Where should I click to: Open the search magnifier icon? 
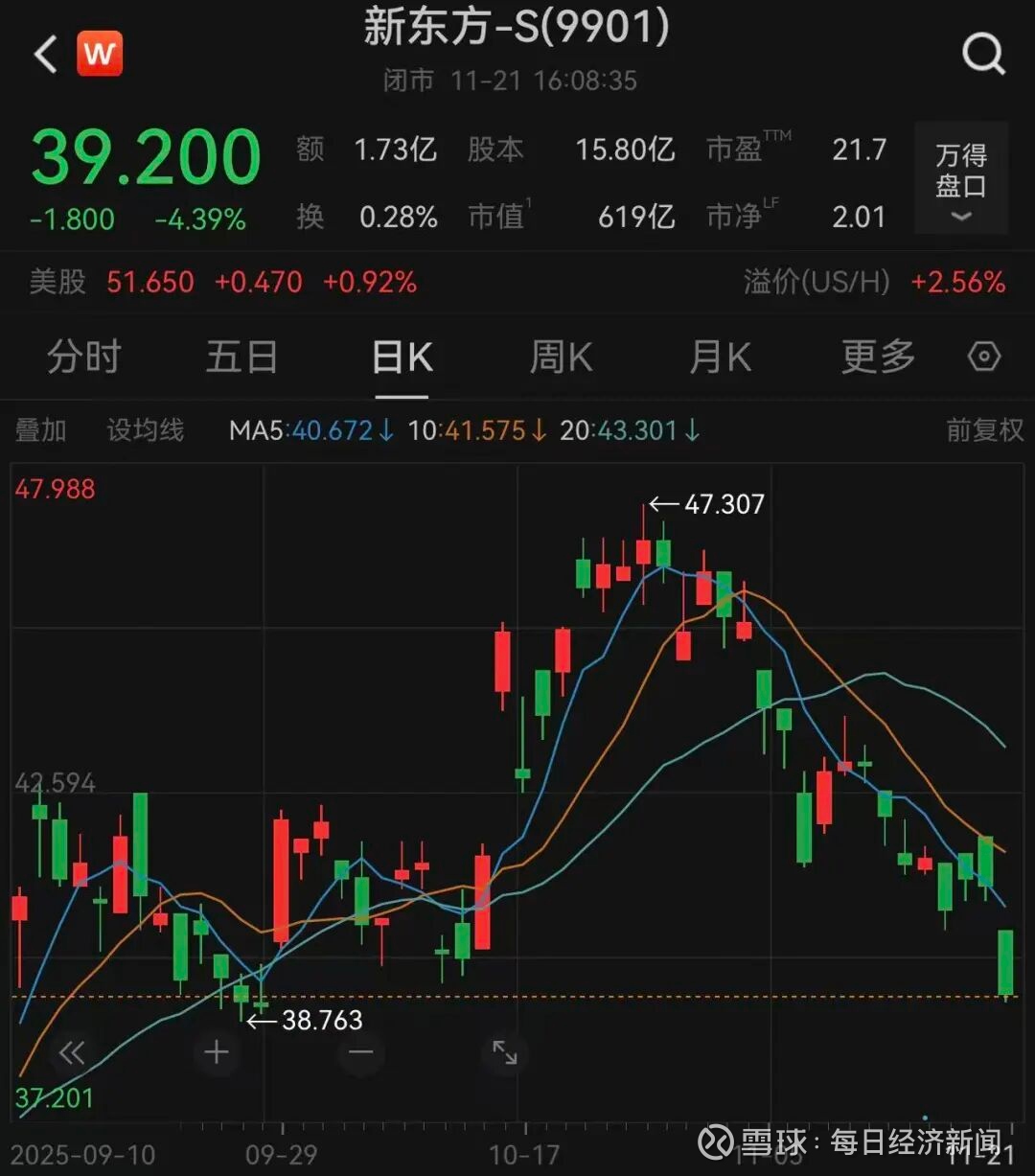[x=983, y=54]
